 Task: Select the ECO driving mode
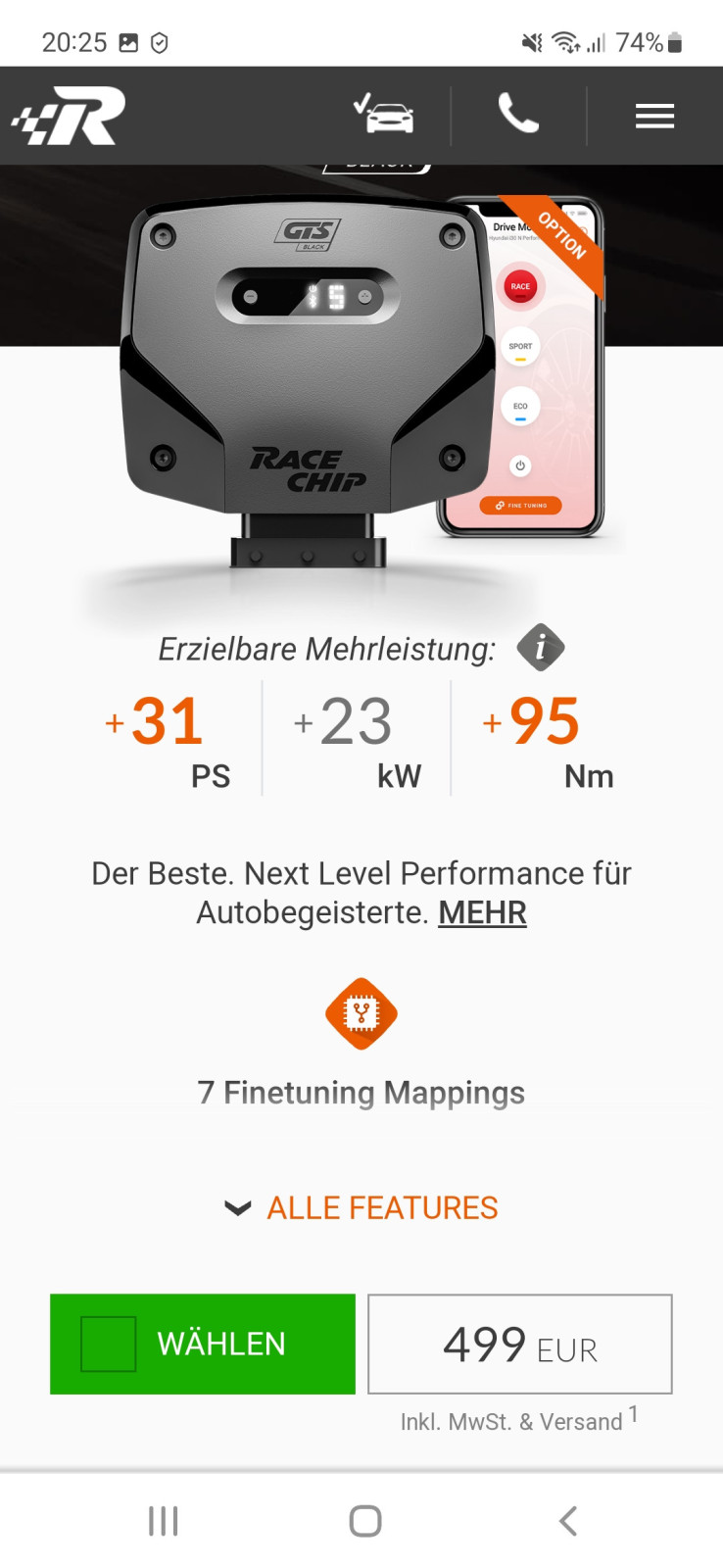click(x=519, y=406)
